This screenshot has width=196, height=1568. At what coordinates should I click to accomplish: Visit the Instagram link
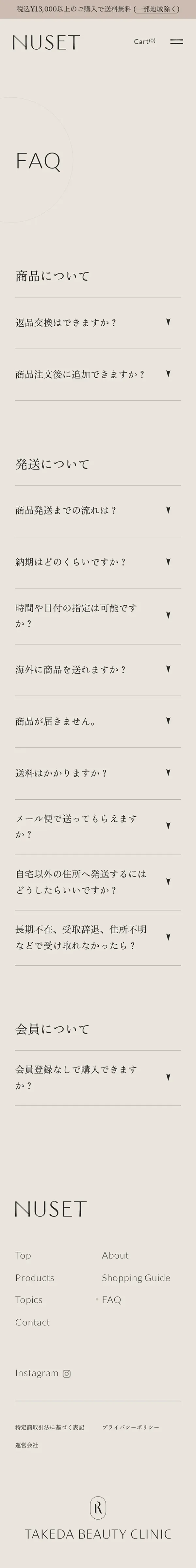pos(42,1373)
